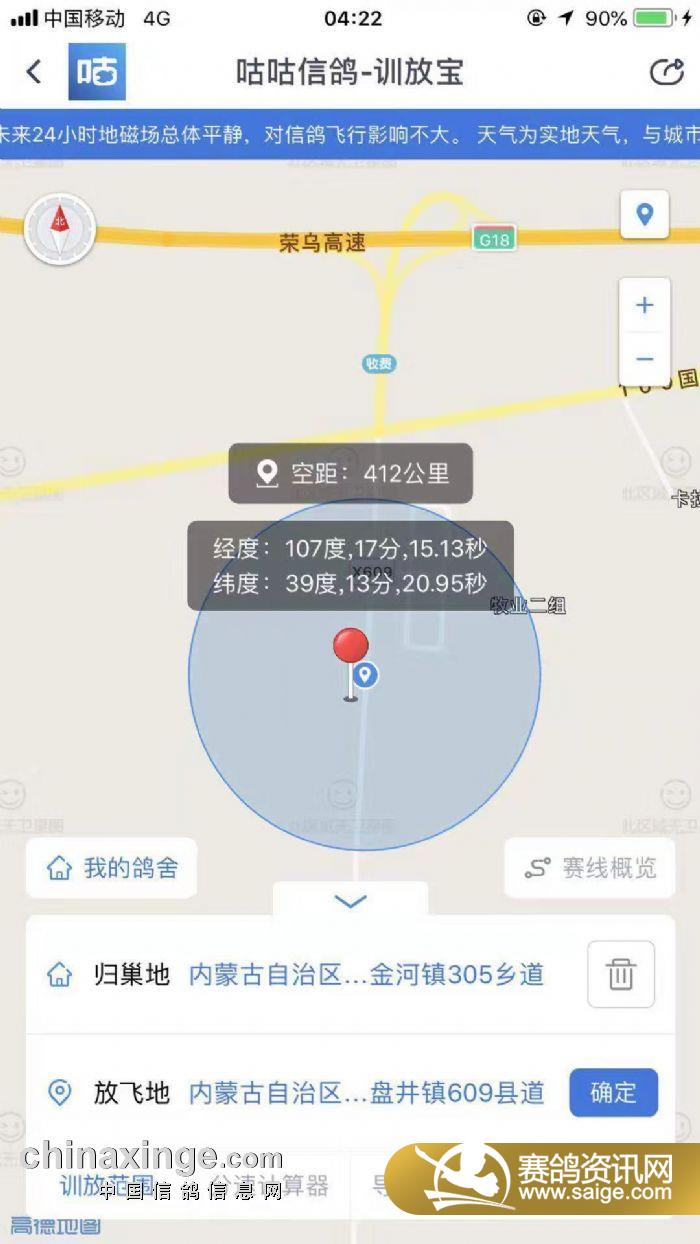Zoom out on the map

(x=644, y=360)
